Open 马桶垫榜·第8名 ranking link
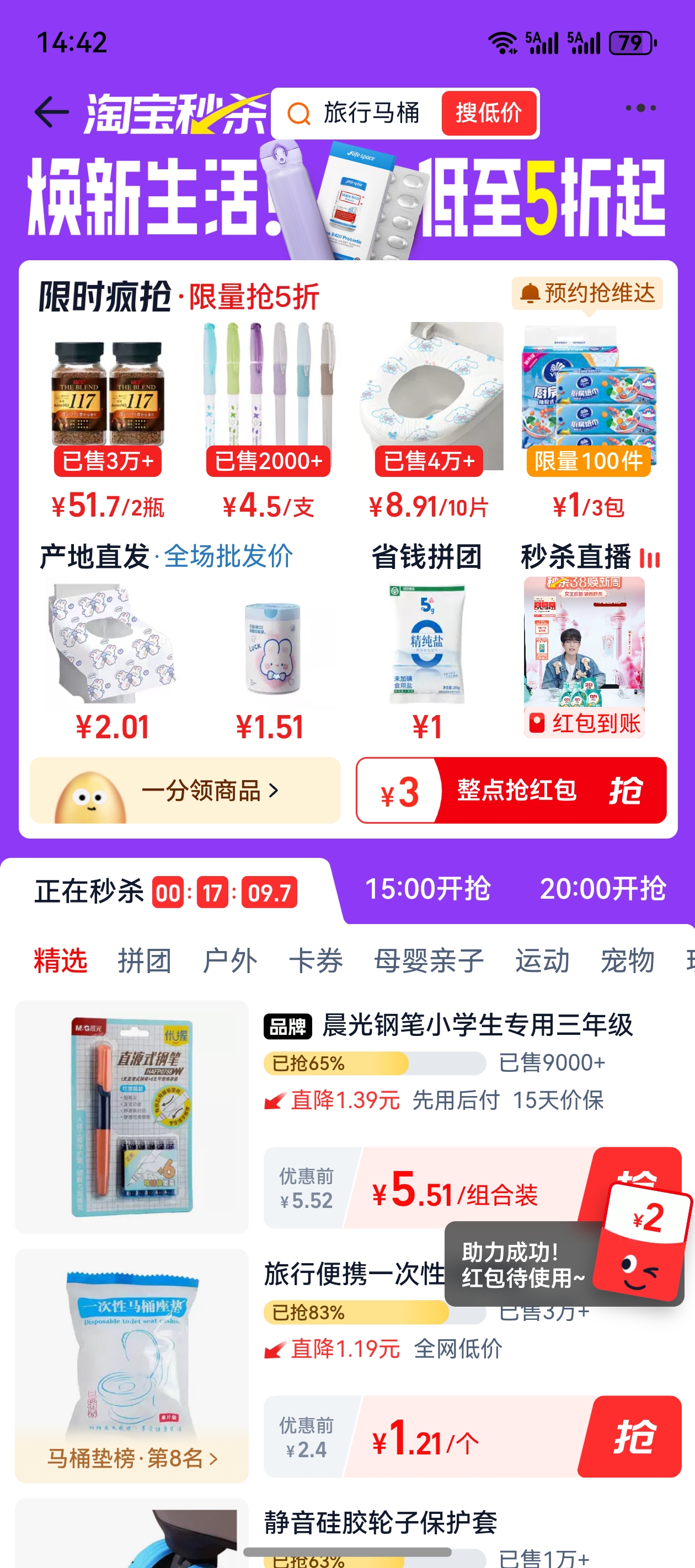 (132, 1458)
